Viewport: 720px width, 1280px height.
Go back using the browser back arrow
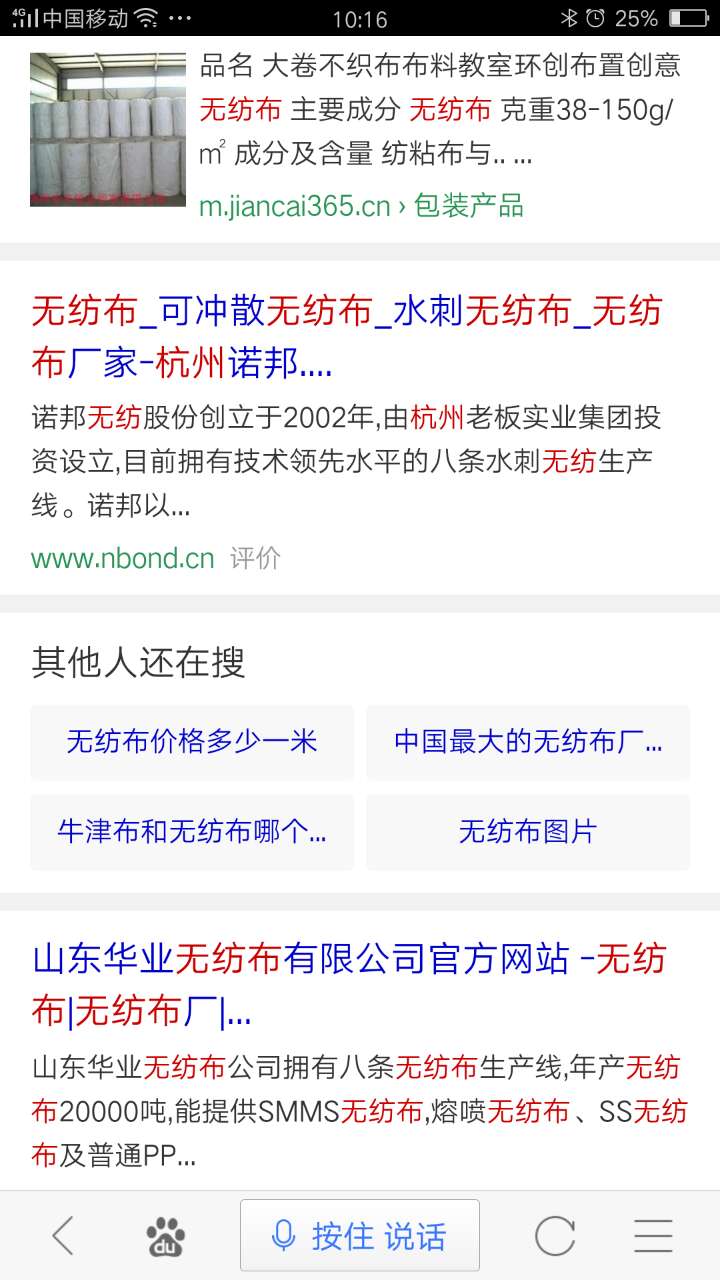coord(63,1236)
